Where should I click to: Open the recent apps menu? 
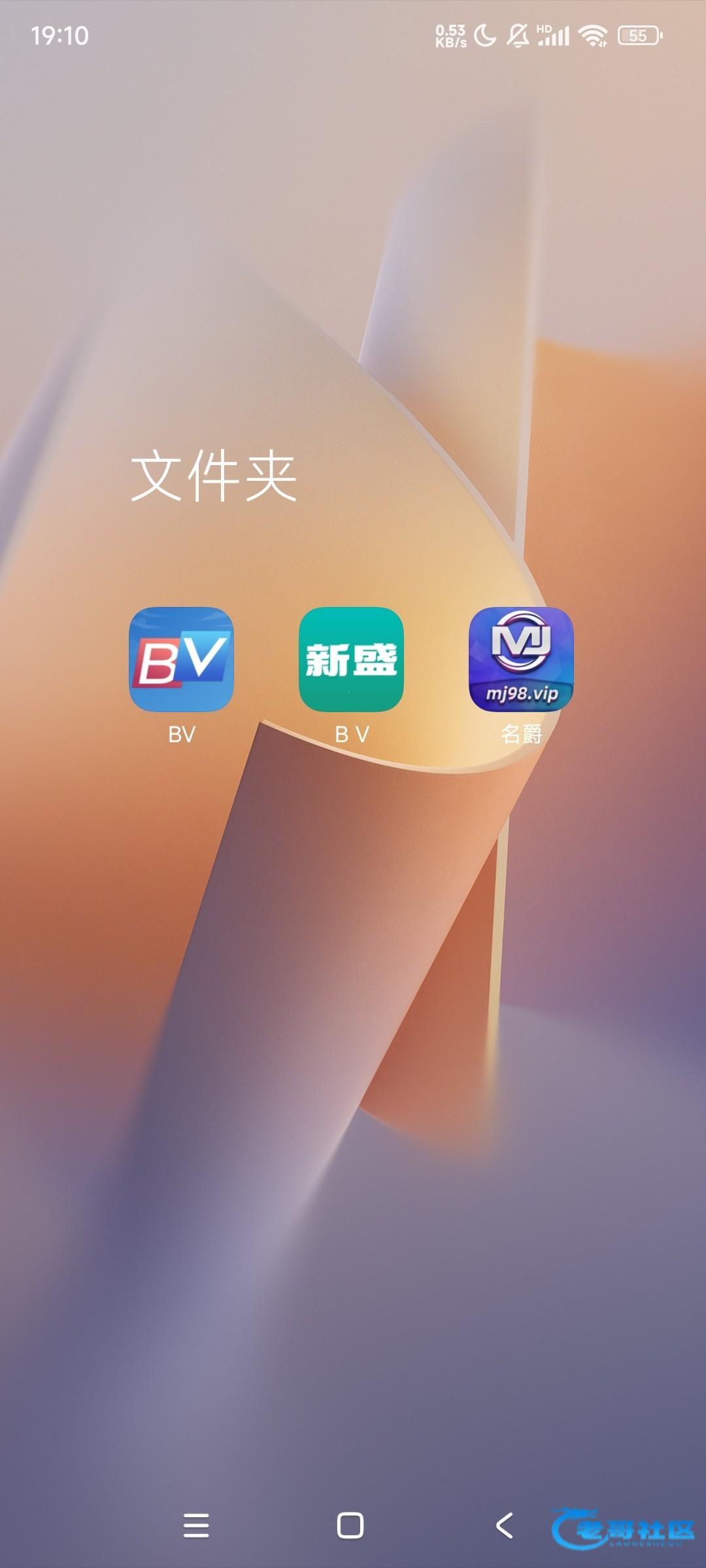196,1526
